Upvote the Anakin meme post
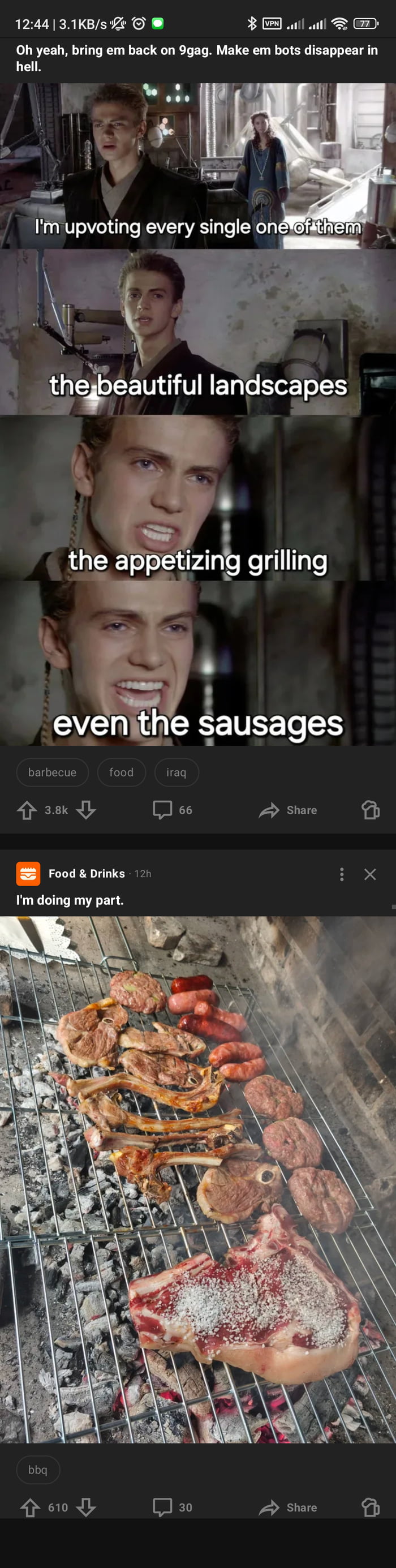 [27, 810]
